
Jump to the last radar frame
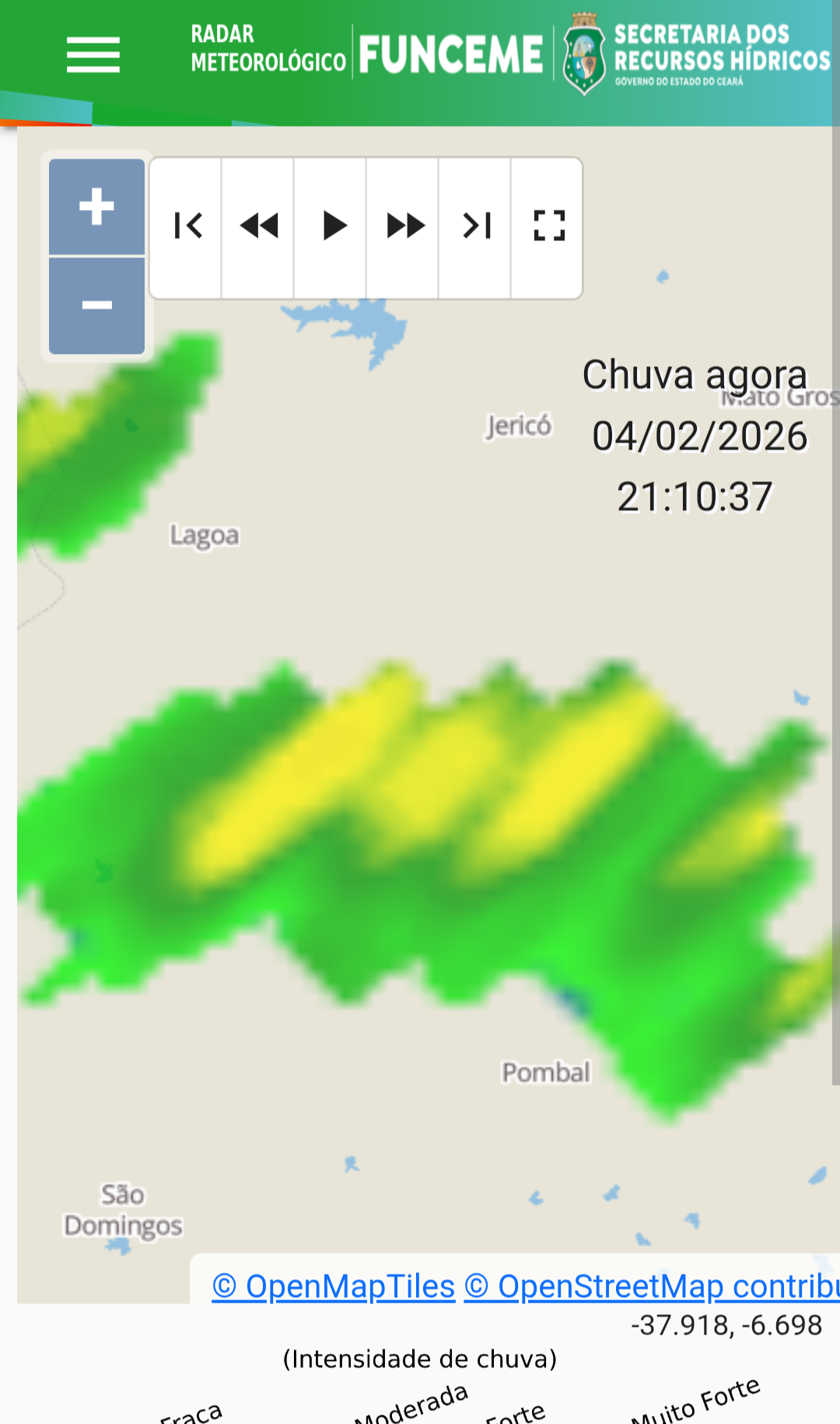pyautogui.click(x=476, y=226)
